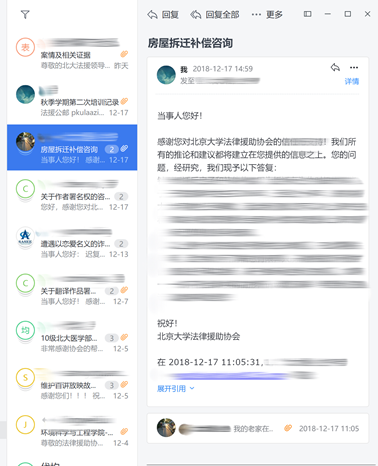Viewport: 378px width, 466px height.
Task: Tap the reply arrow on the 14:59 message
Action: pos(335,68)
